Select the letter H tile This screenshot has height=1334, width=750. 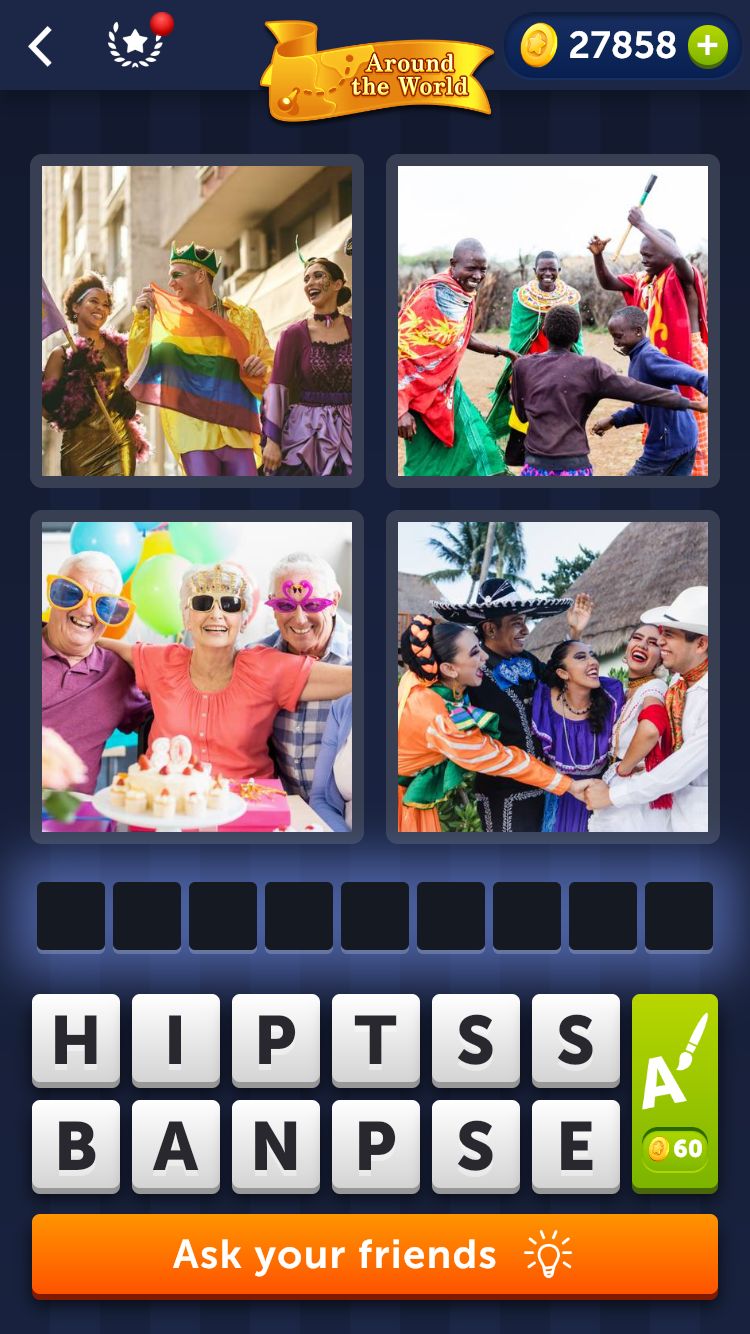[x=76, y=1040]
